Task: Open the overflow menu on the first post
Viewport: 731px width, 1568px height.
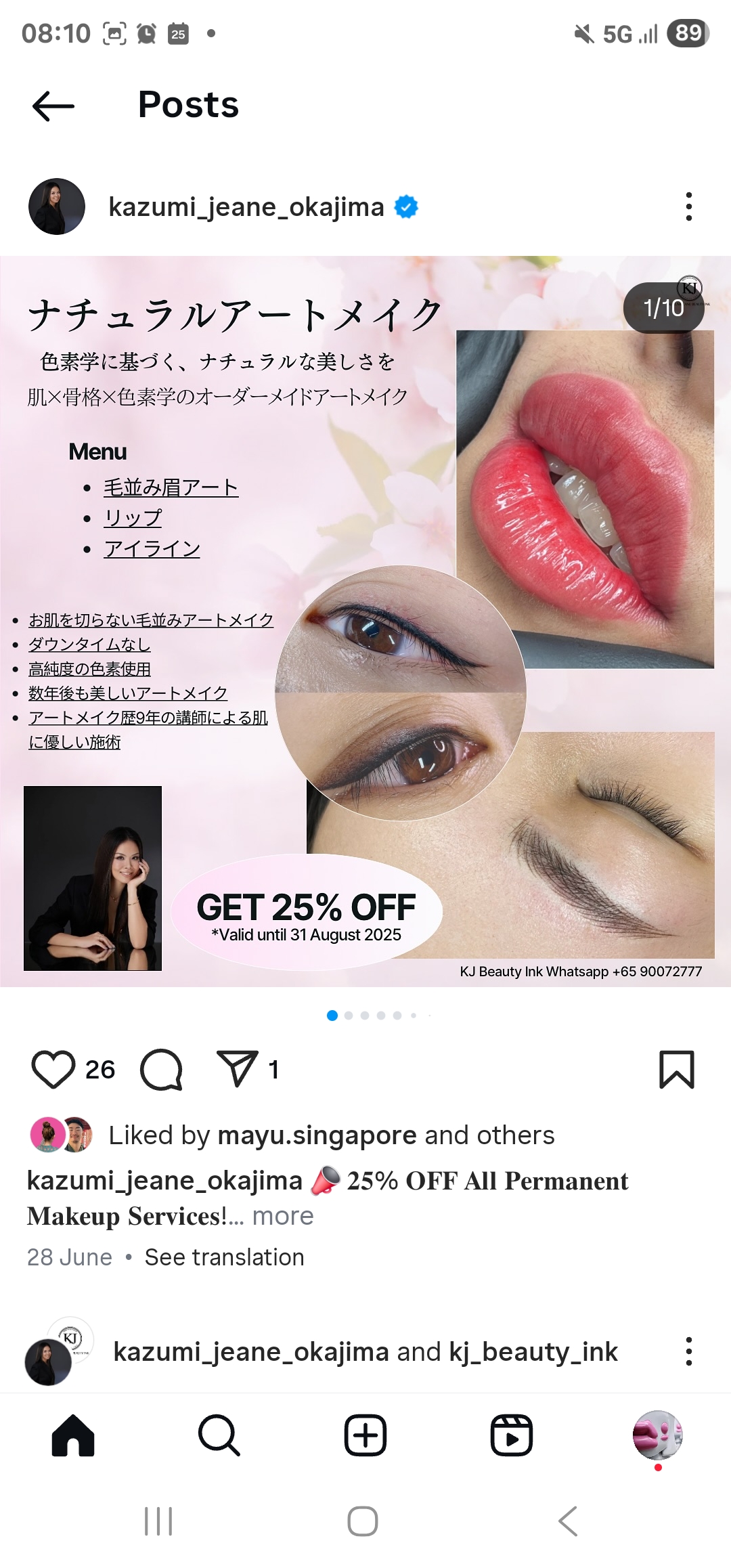Action: coord(688,206)
